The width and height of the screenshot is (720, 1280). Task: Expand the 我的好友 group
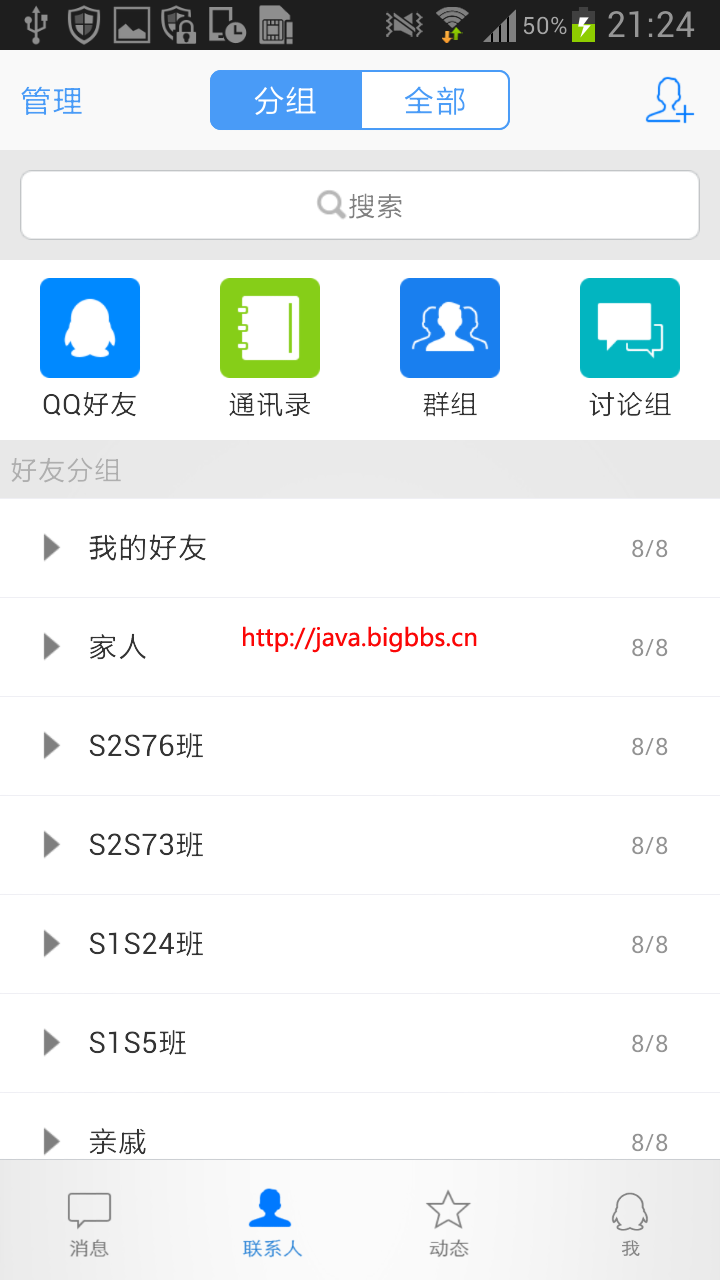coord(360,548)
